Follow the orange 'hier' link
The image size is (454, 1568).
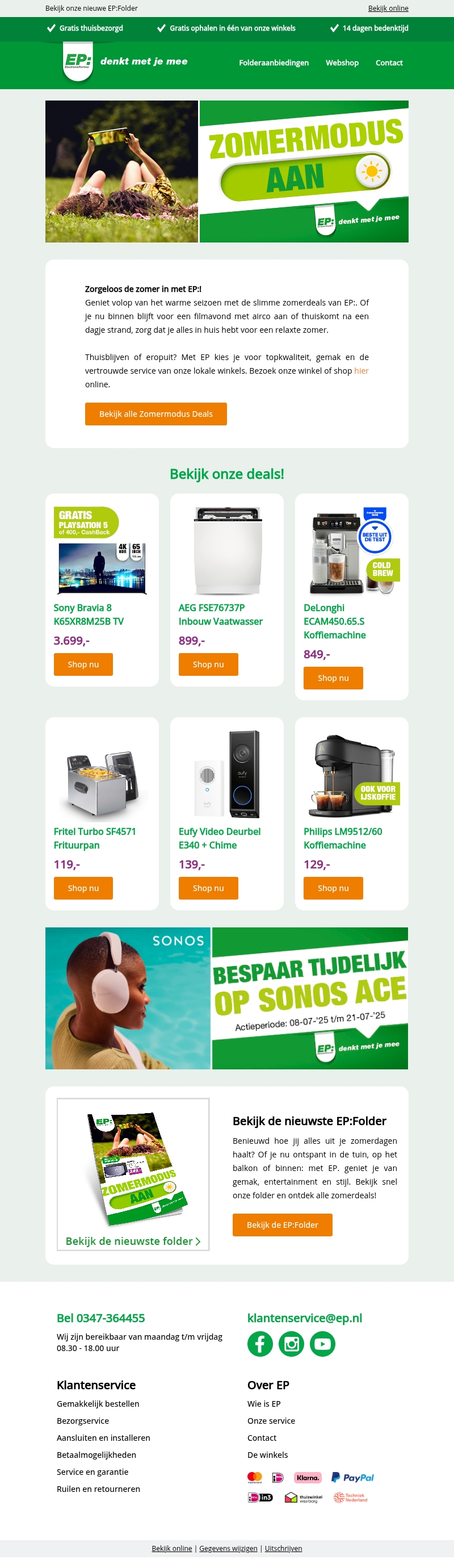361,371
